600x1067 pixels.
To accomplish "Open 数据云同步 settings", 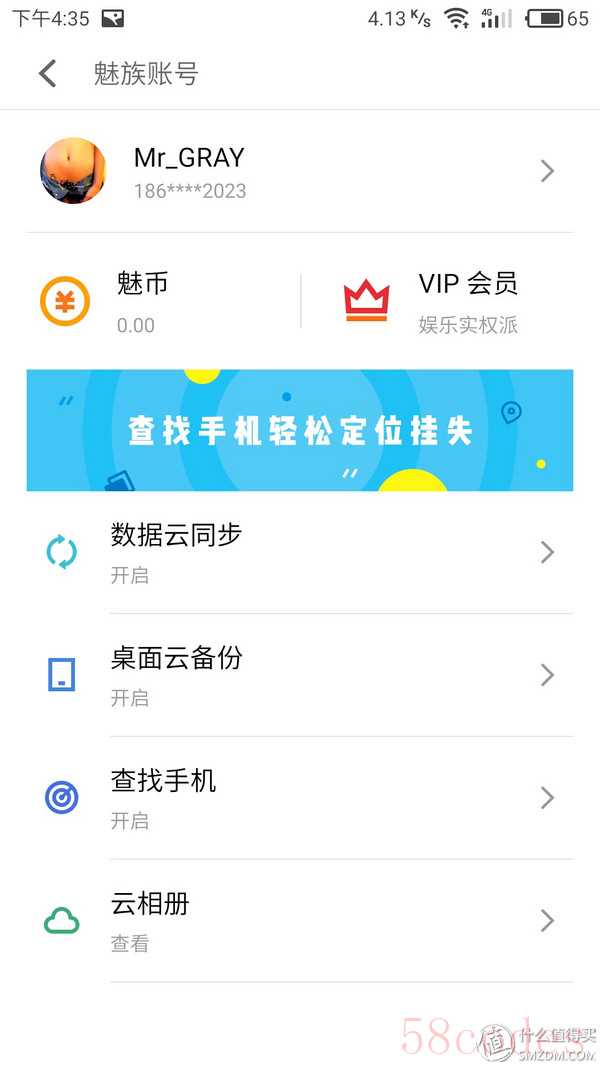I will click(300, 552).
